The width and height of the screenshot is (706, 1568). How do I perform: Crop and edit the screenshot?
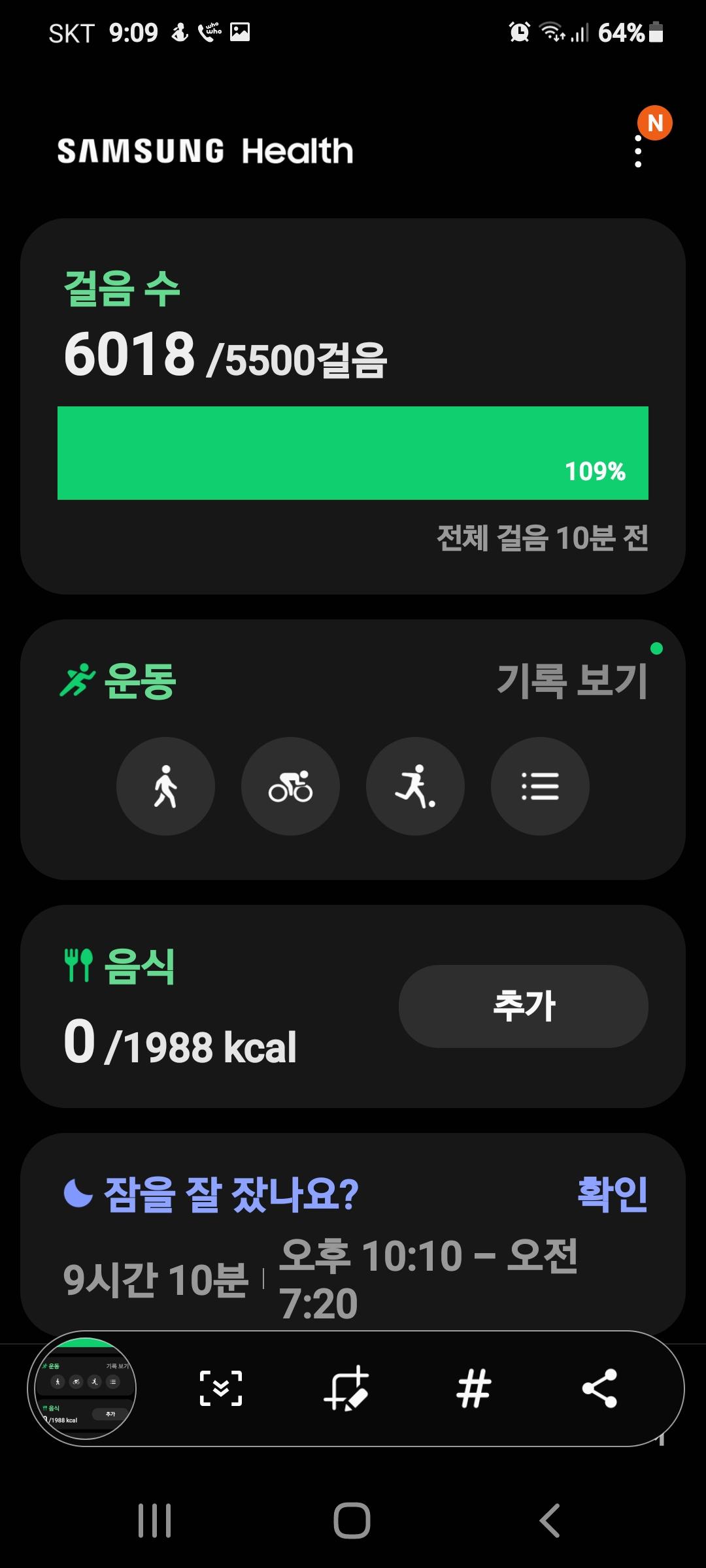pyautogui.click(x=346, y=1388)
